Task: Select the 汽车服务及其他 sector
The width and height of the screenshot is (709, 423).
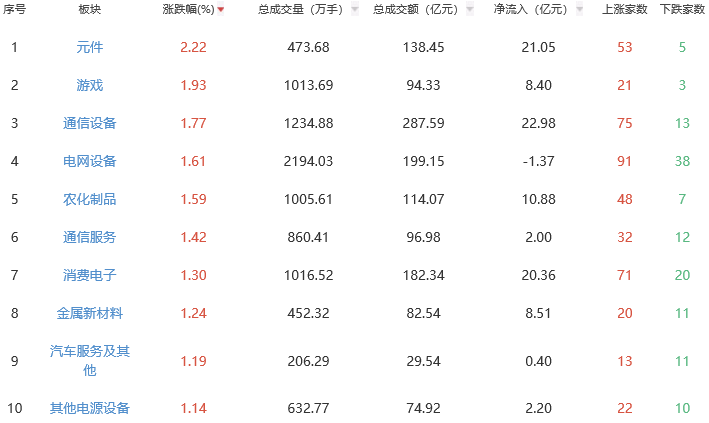Action: 90,360
